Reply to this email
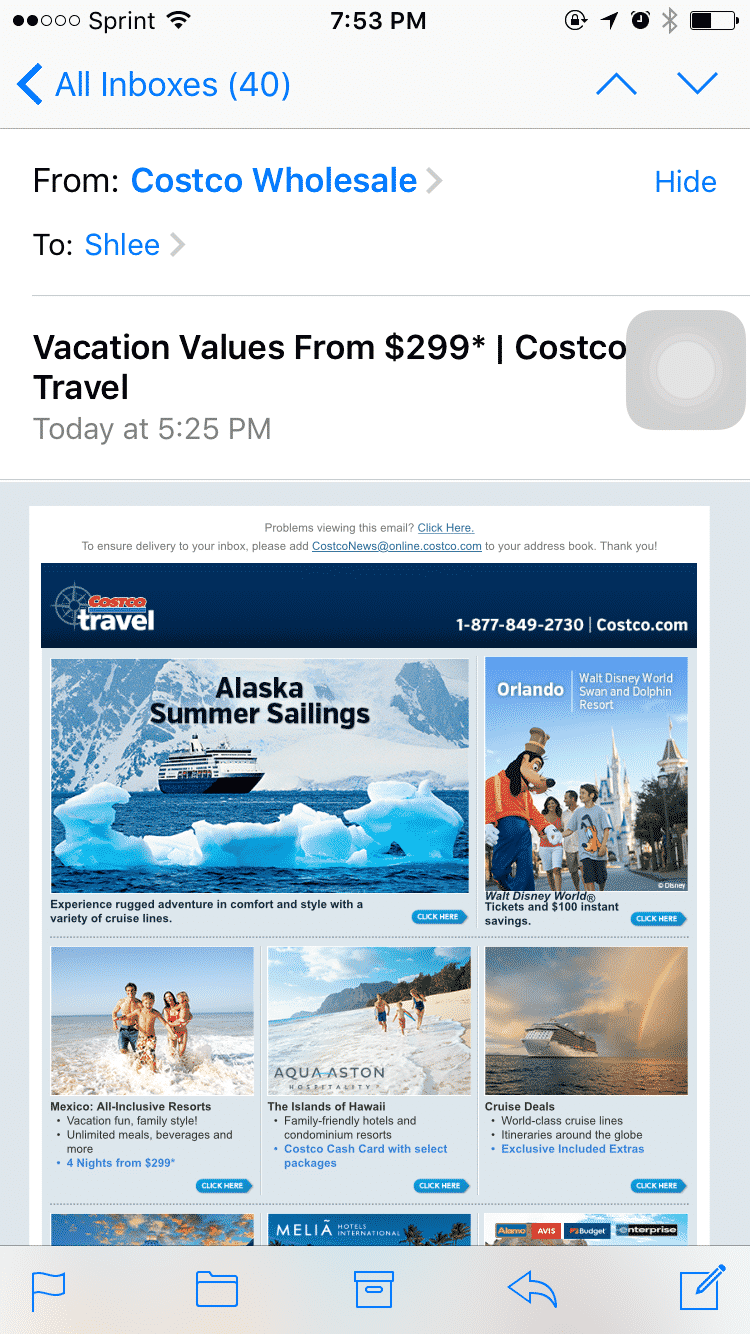 tap(532, 1290)
